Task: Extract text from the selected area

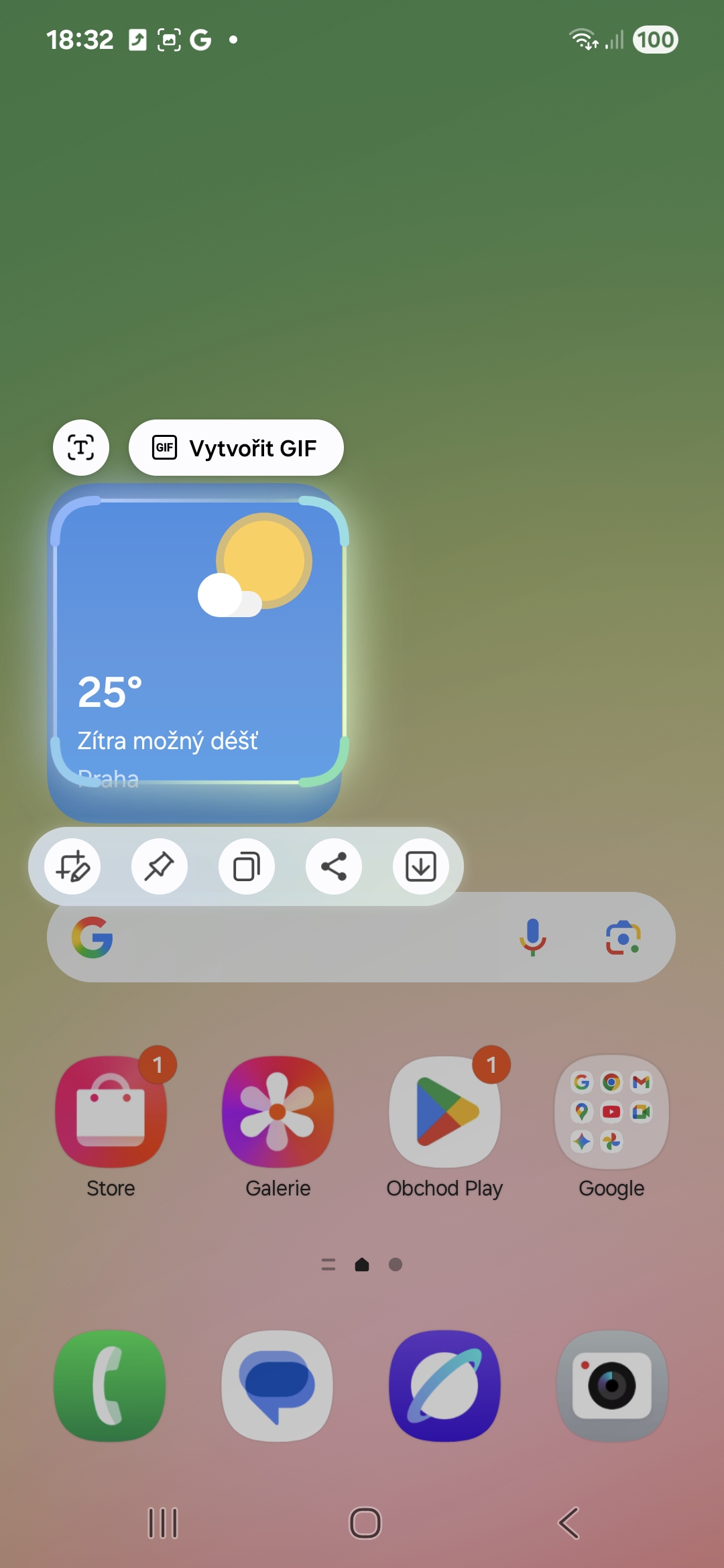Action: coord(81,448)
